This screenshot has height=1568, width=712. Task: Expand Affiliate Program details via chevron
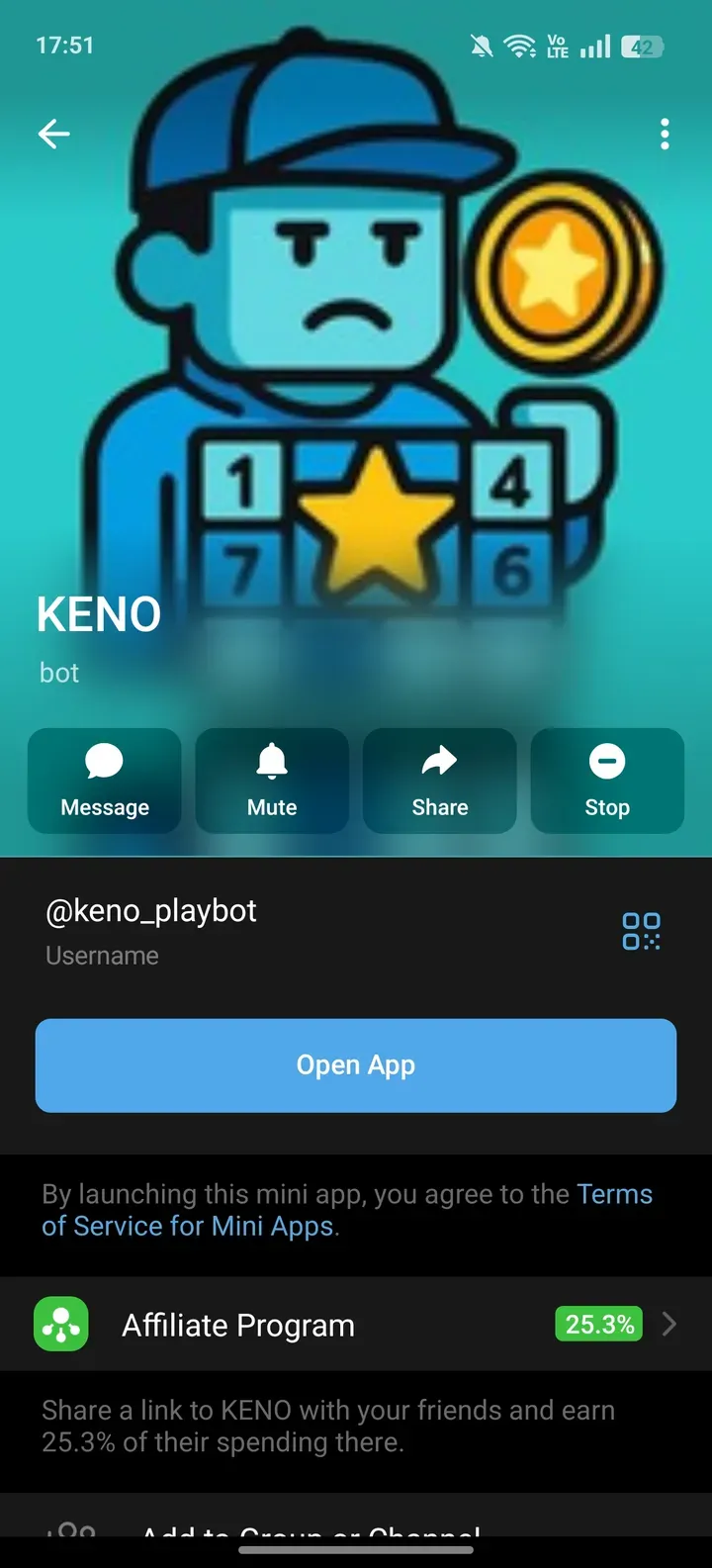668,1324
